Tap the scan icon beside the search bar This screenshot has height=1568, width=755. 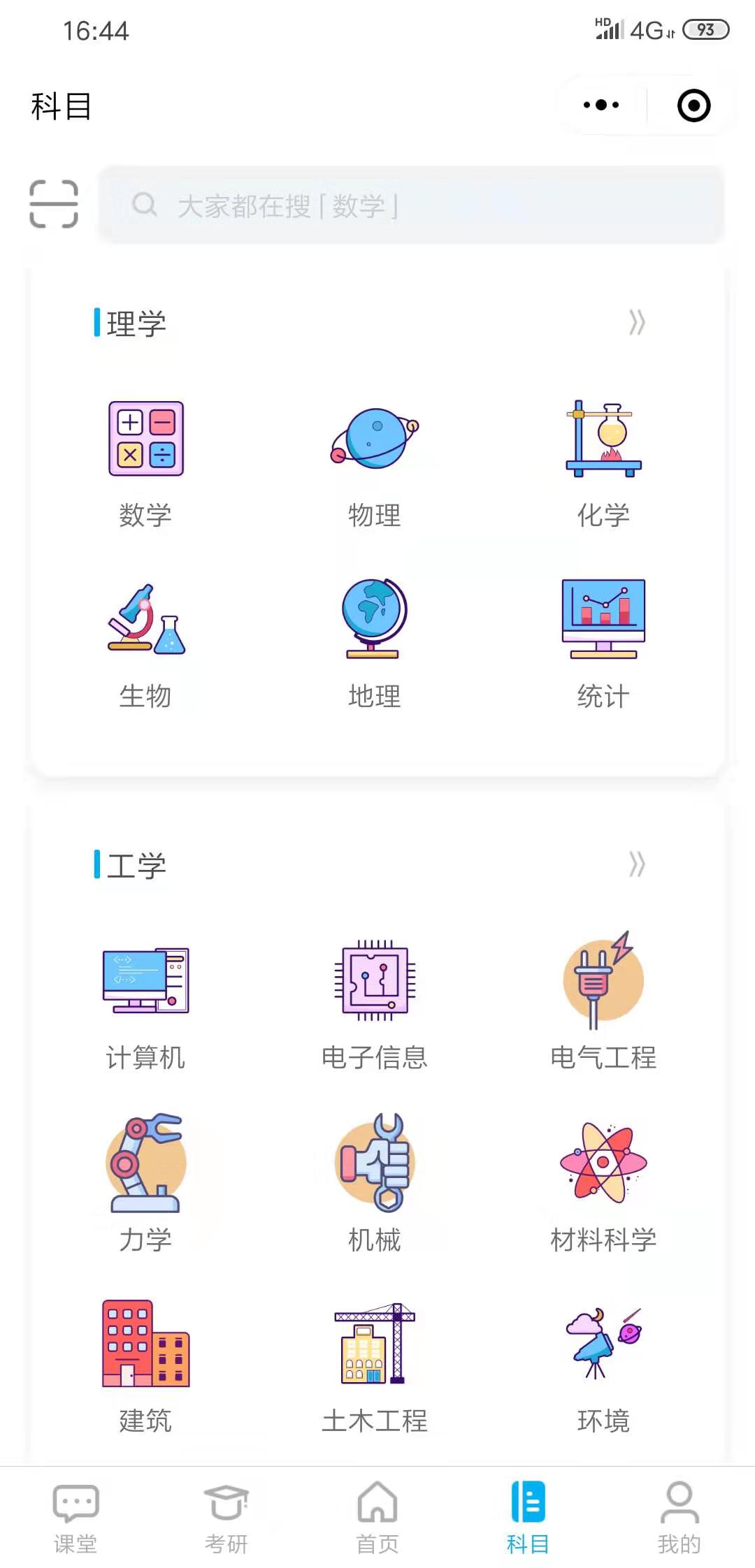pyautogui.click(x=54, y=204)
